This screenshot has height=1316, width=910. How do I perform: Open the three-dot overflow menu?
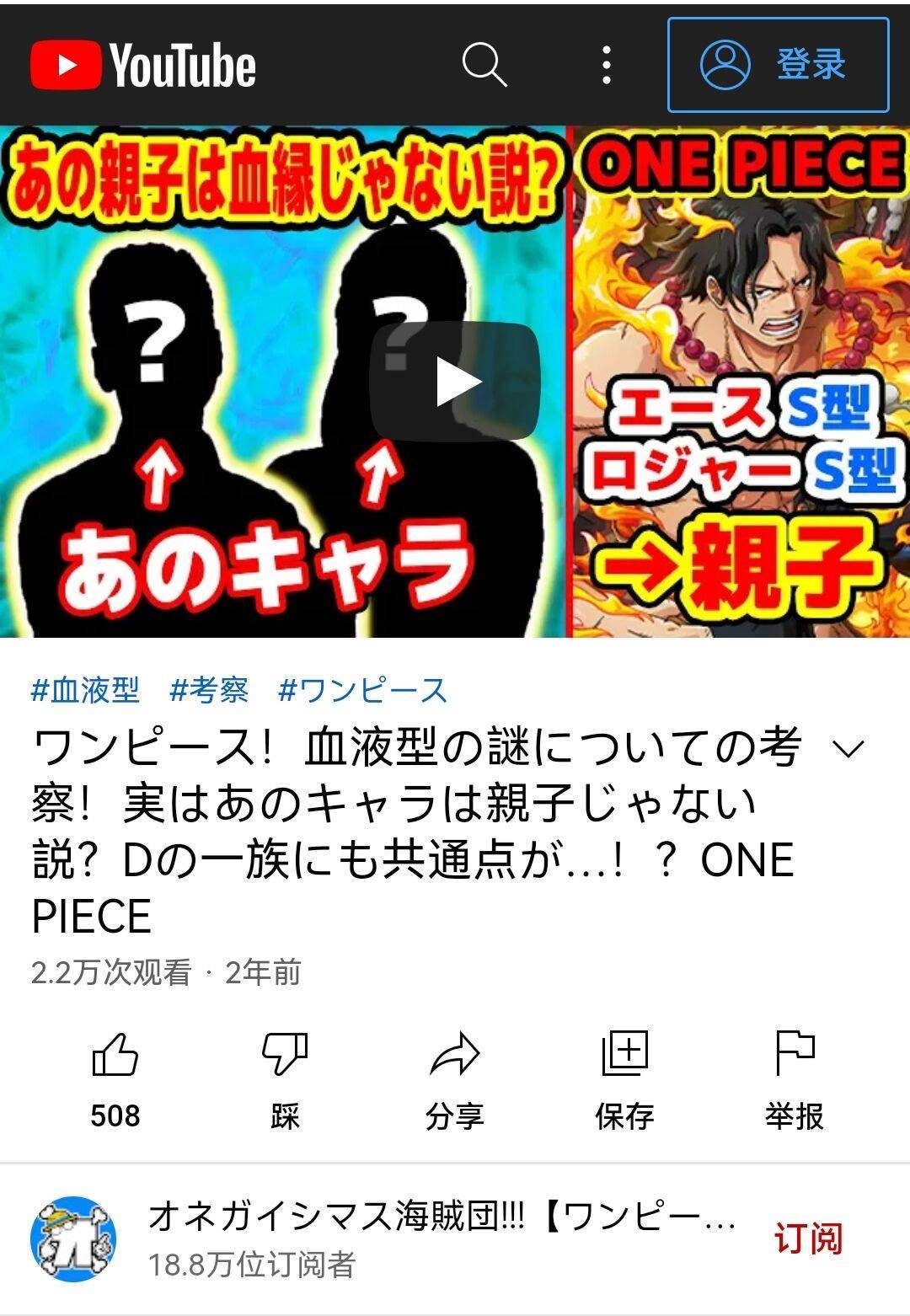pyautogui.click(x=606, y=65)
